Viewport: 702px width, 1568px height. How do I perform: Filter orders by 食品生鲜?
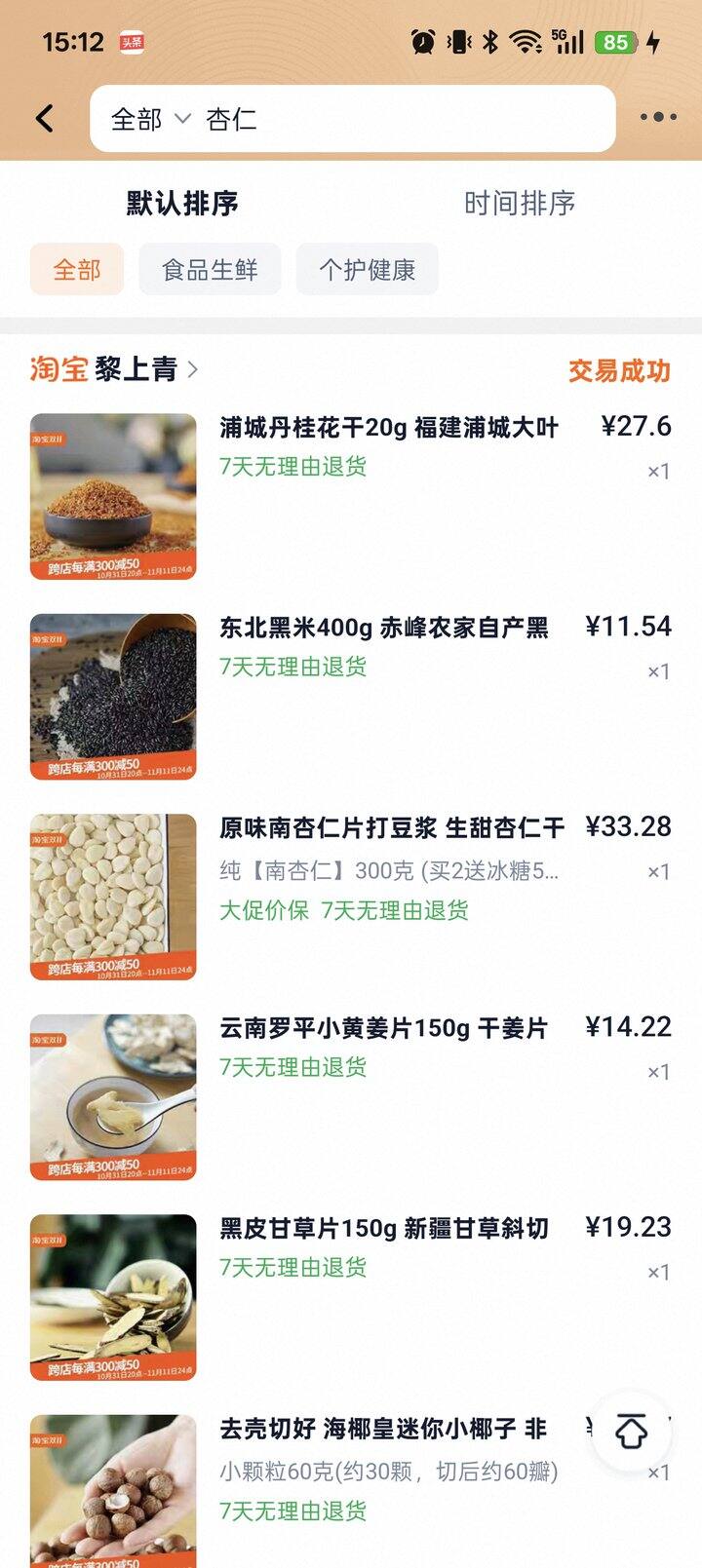pos(210,270)
